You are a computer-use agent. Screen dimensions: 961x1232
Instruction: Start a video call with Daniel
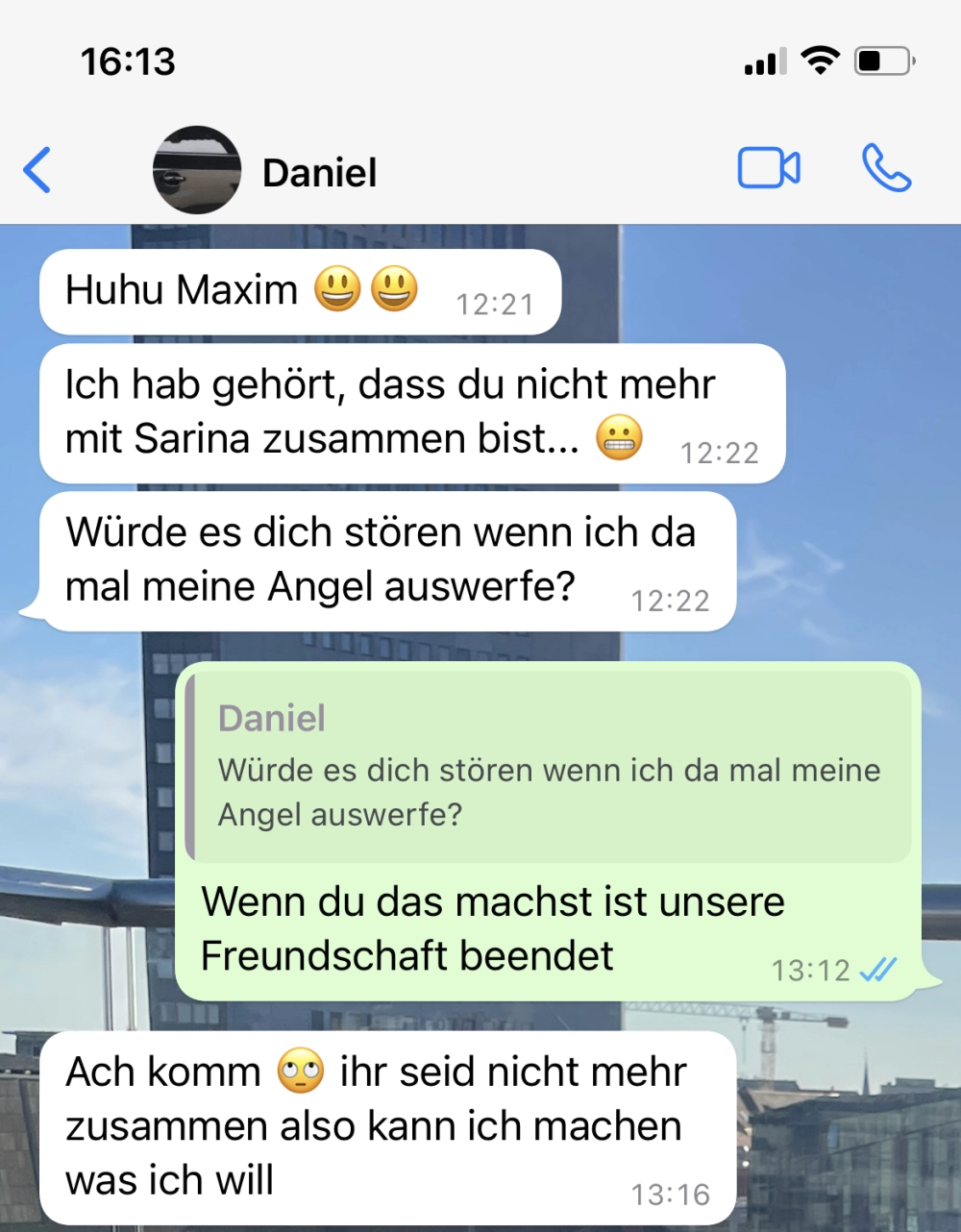(768, 168)
